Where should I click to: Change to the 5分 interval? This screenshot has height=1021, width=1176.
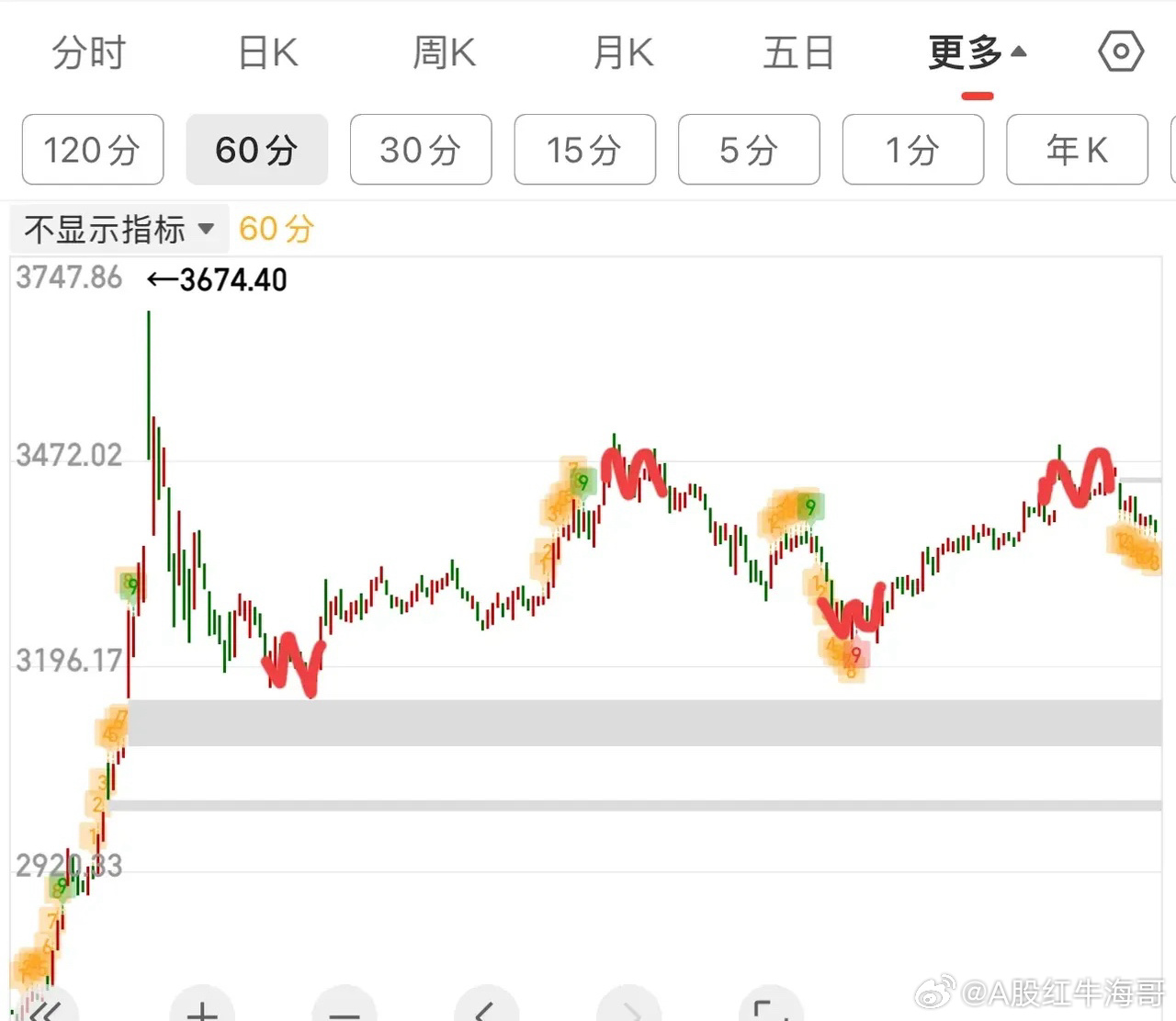(x=749, y=150)
